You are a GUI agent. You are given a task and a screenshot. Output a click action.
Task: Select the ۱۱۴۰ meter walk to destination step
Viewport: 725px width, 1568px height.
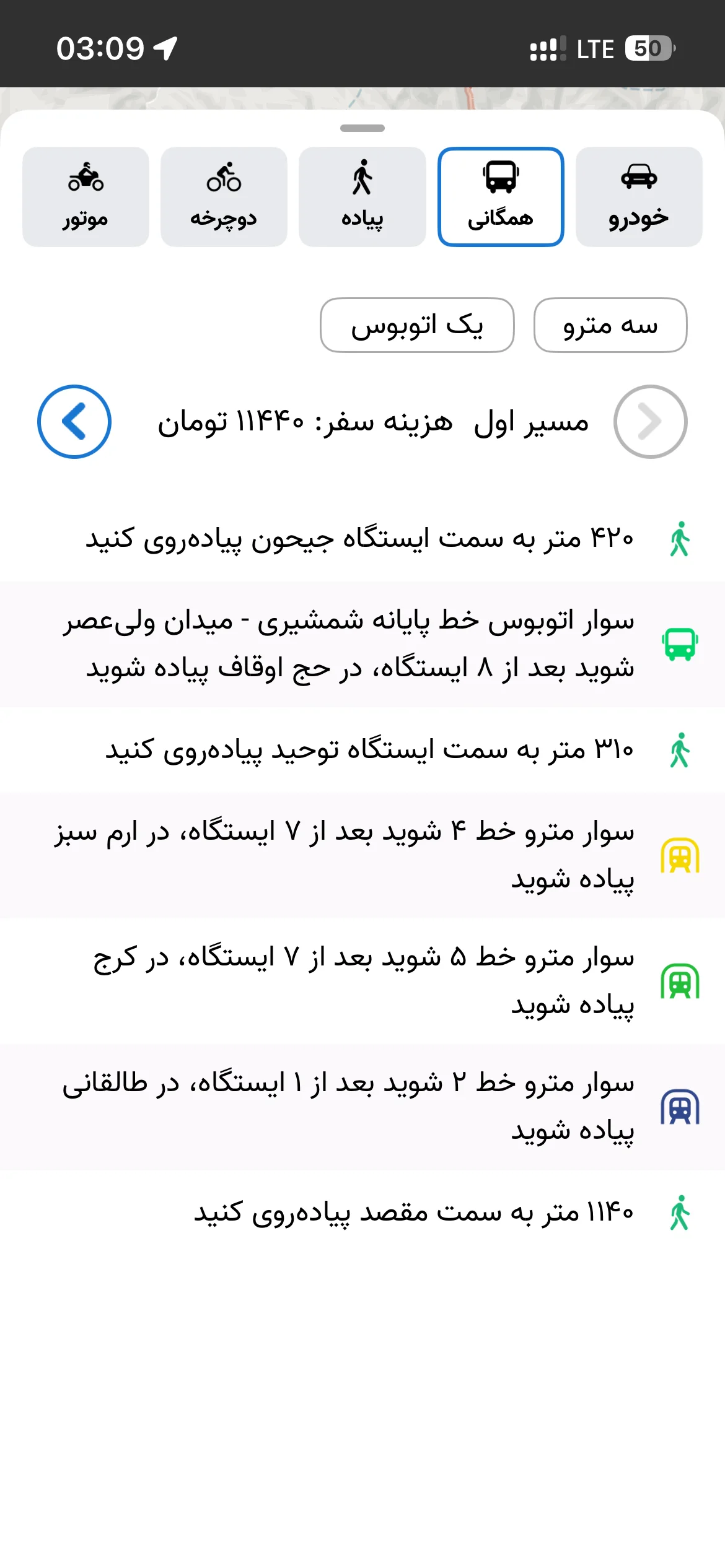pyautogui.click(x=362, y=1212)
